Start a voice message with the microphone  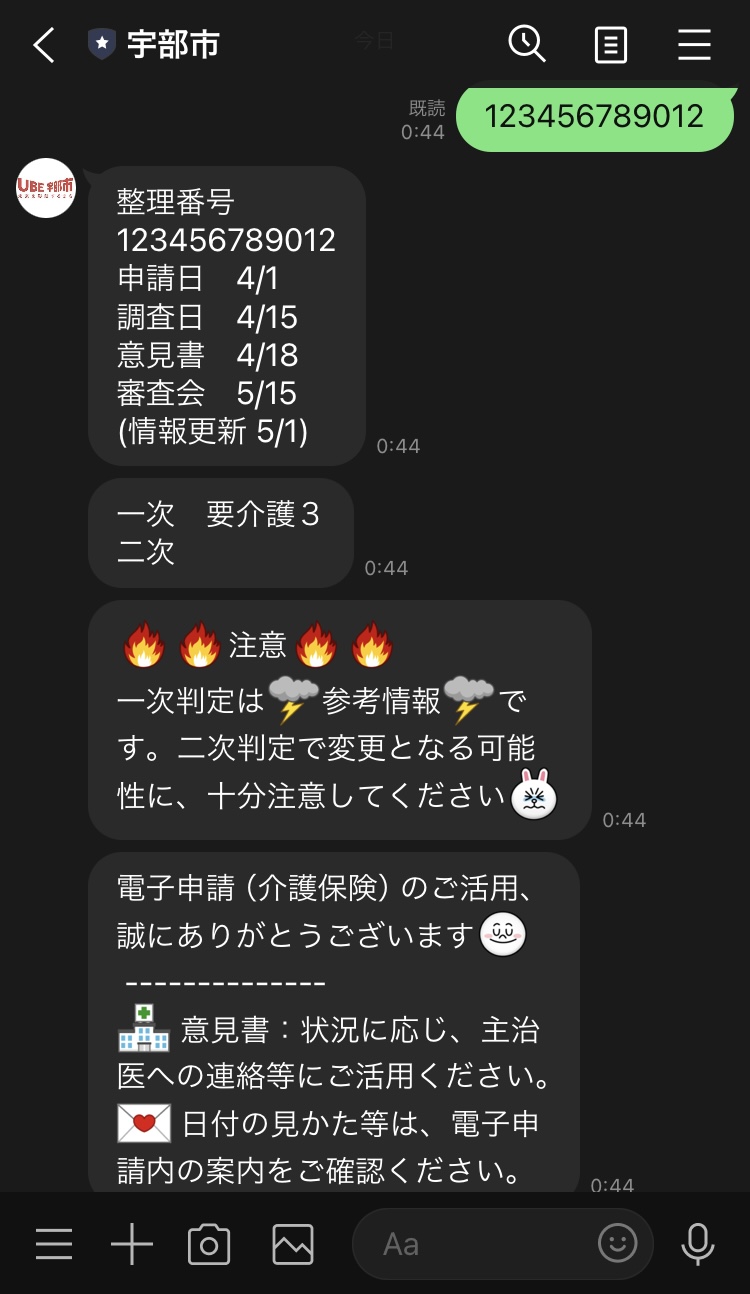[x=697, y=1243]
